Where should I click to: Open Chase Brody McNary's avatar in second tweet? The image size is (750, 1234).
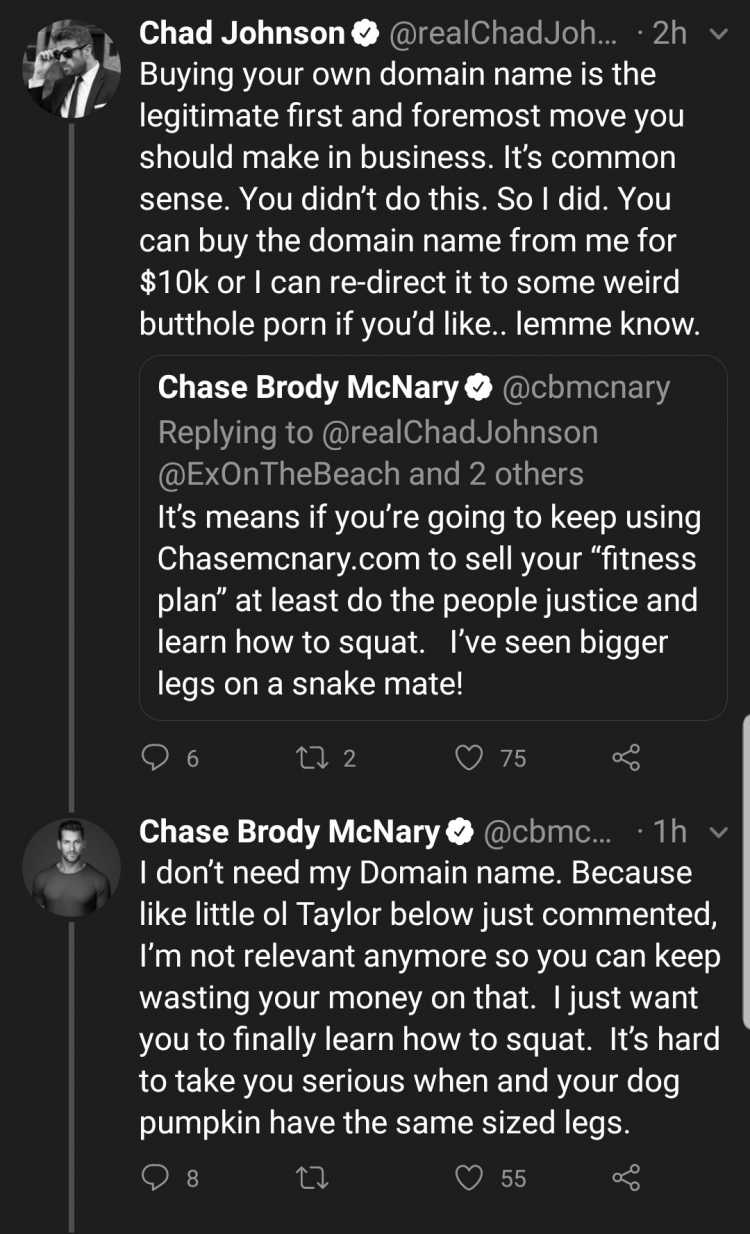(x=71, y=868)
